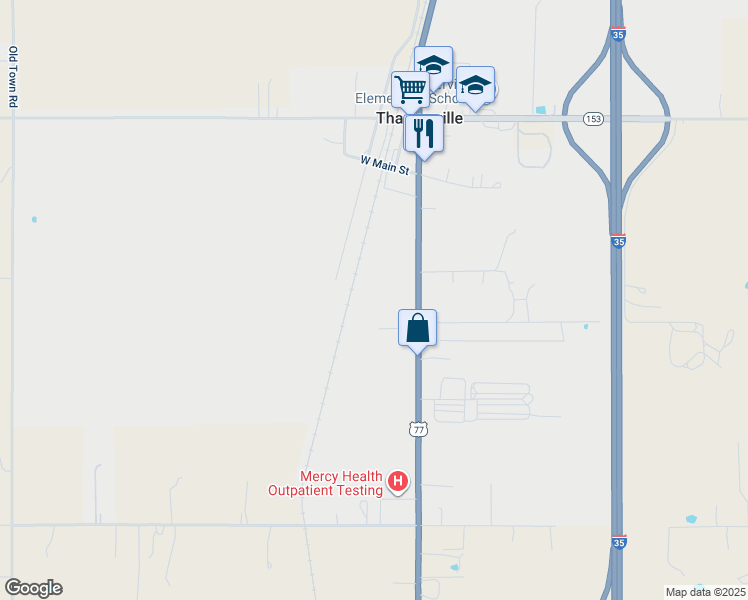748x600 pixels.
Task: Tap the shopping cart grocery marker
Action: [410, 90]
